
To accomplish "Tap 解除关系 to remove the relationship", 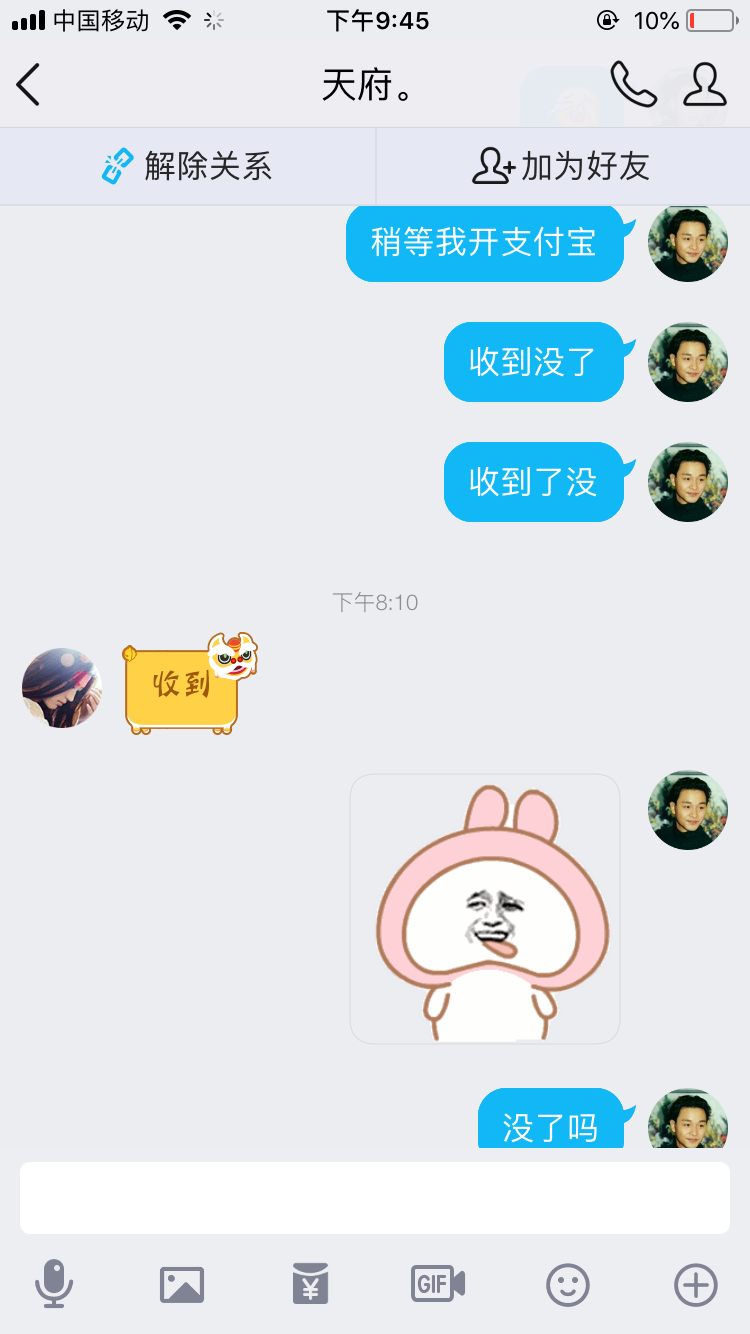I will (x=187, y=166).
